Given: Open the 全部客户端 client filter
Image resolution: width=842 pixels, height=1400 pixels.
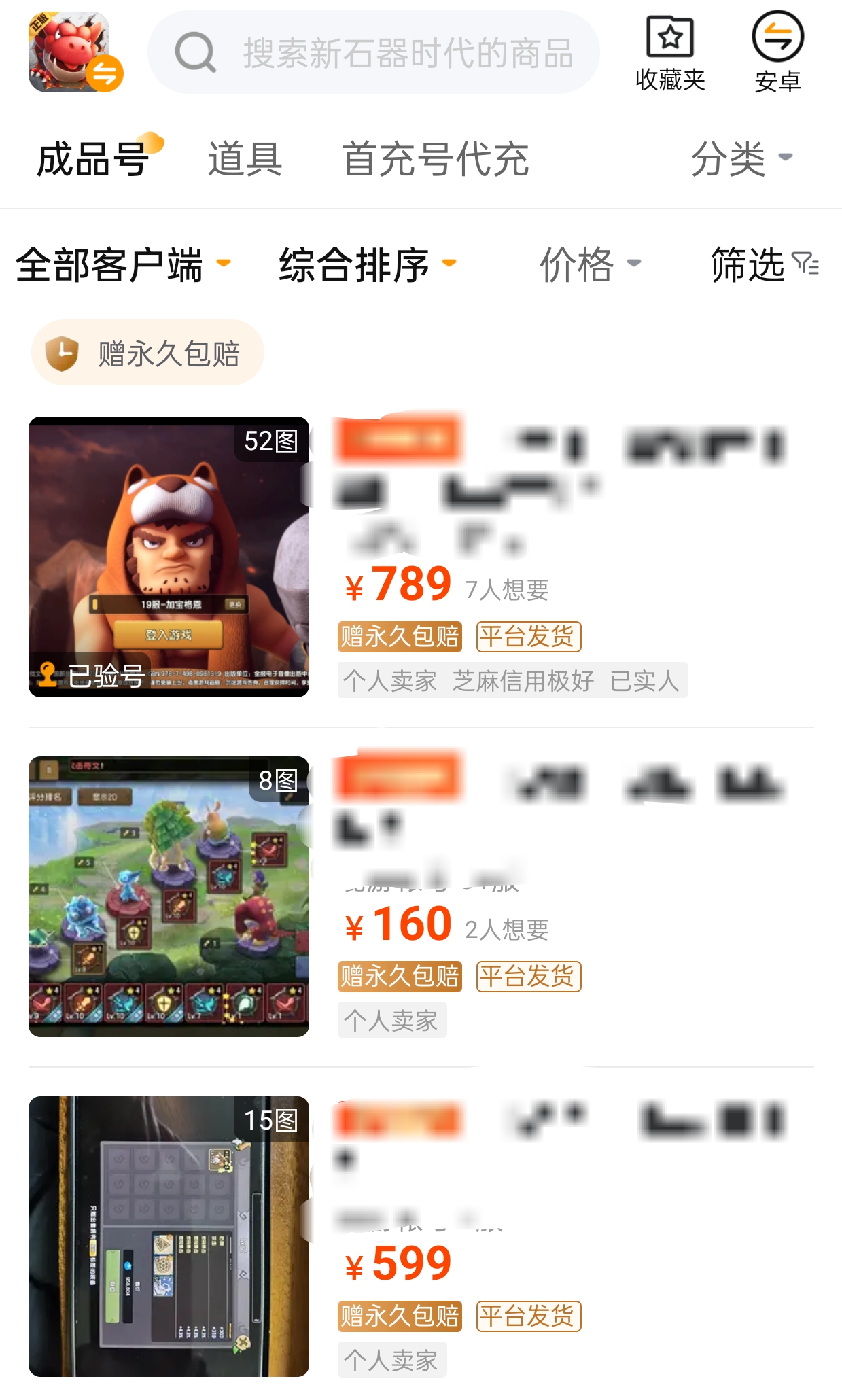Looking at the screenshot, I should coord(122,264).
